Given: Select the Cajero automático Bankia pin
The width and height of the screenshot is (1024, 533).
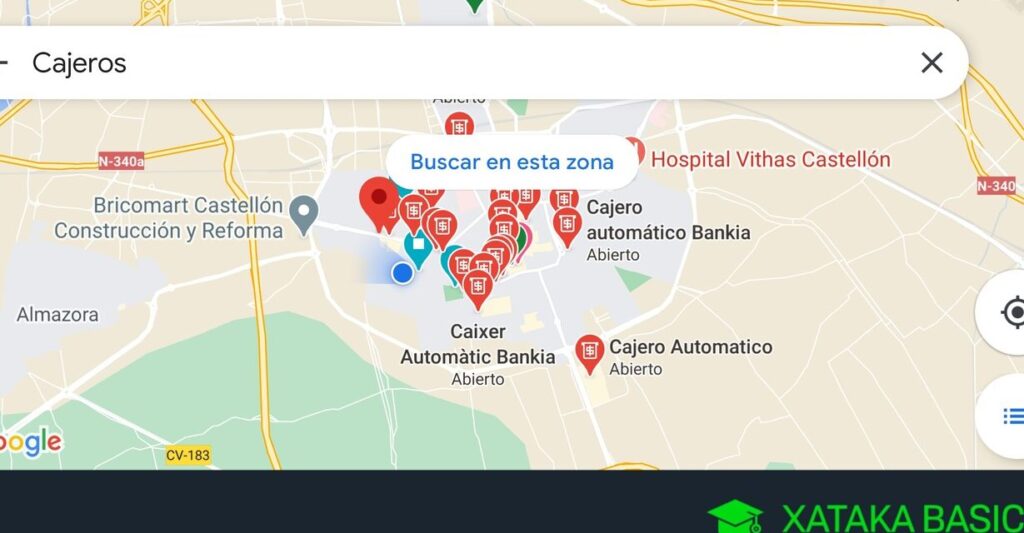Looking at the screenshot, I should [x=567, y=225].
